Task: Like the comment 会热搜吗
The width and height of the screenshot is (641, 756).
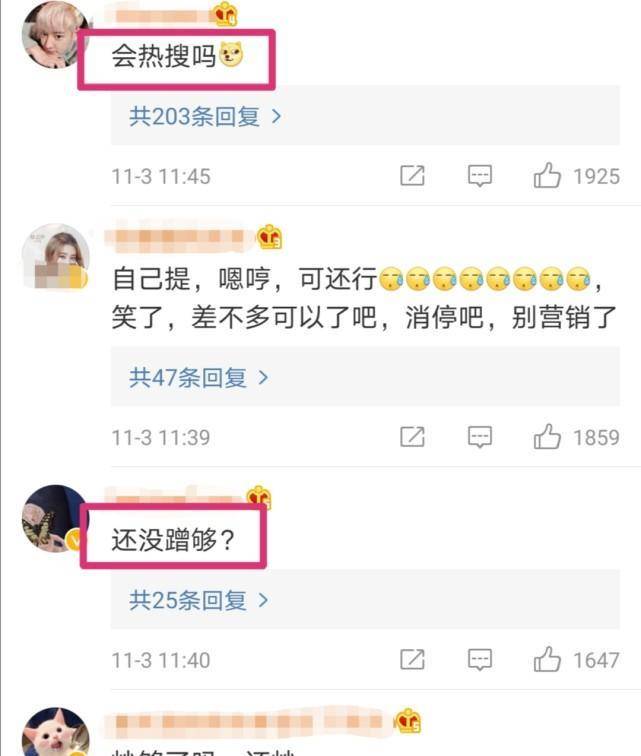Action: click(547, 176)
